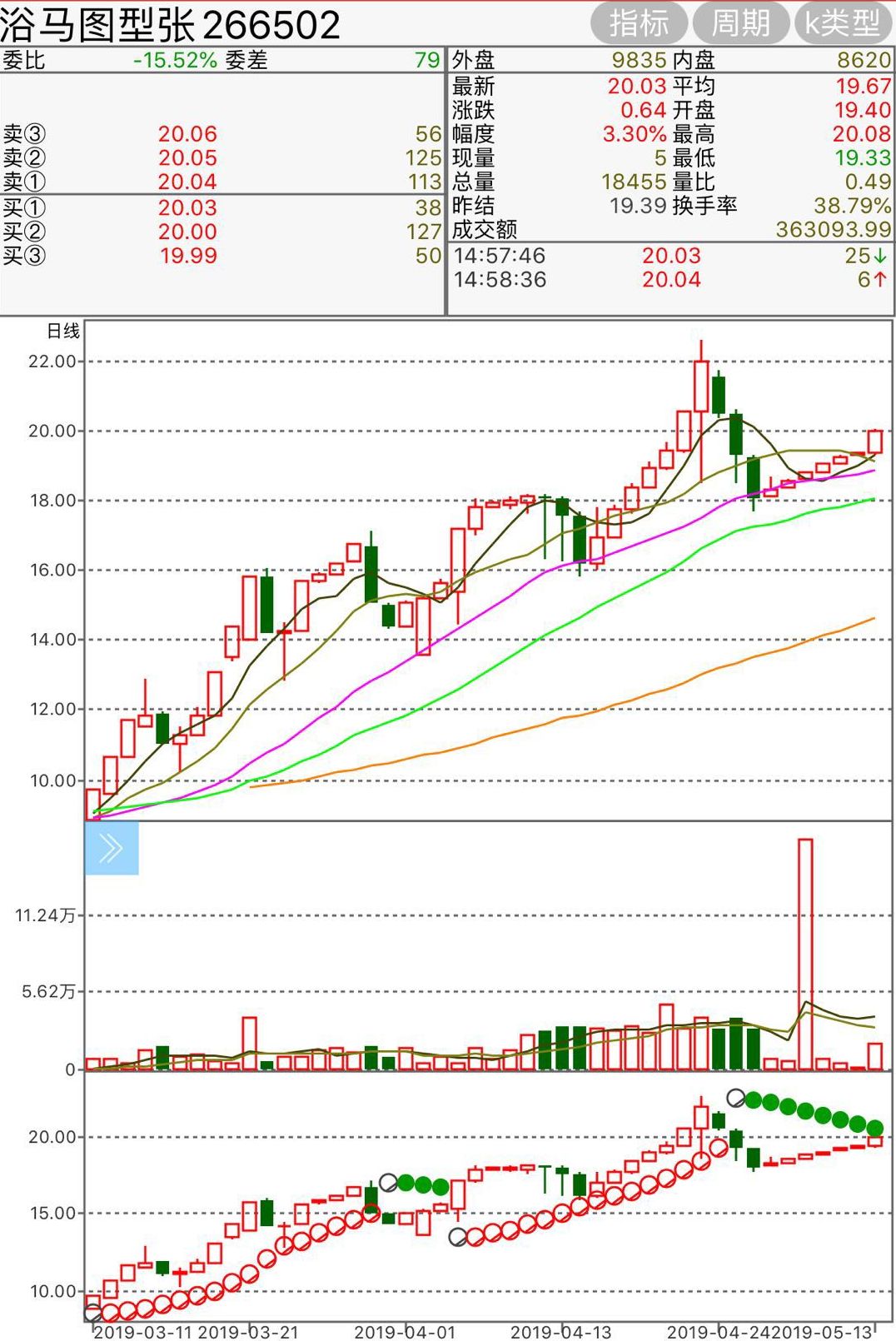The image size is (896, 1341).
Task: Open the 指标 indicator options
Action: tap(639, 23)
